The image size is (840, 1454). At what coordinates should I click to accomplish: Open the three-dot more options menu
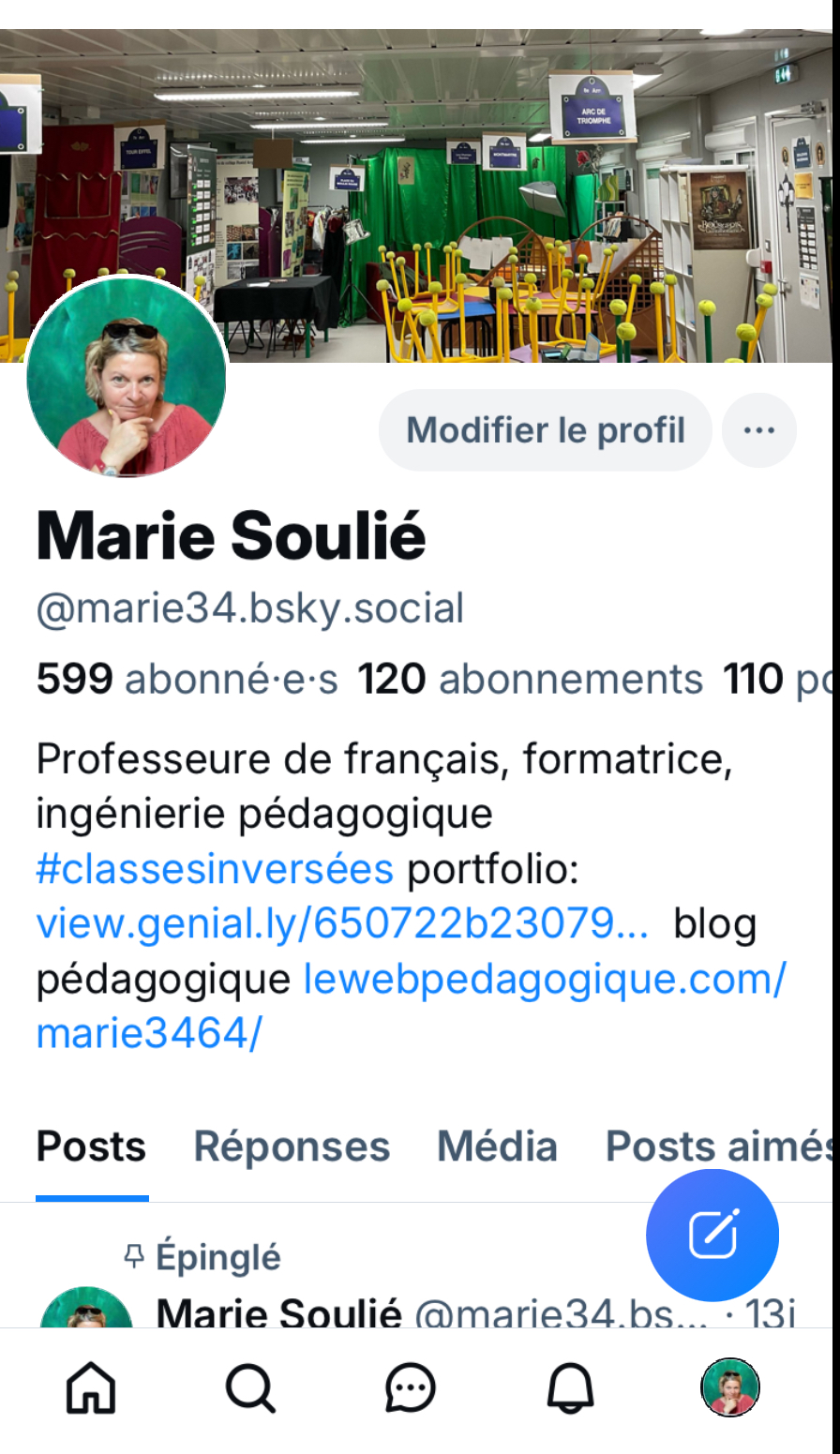coord(758,430)
